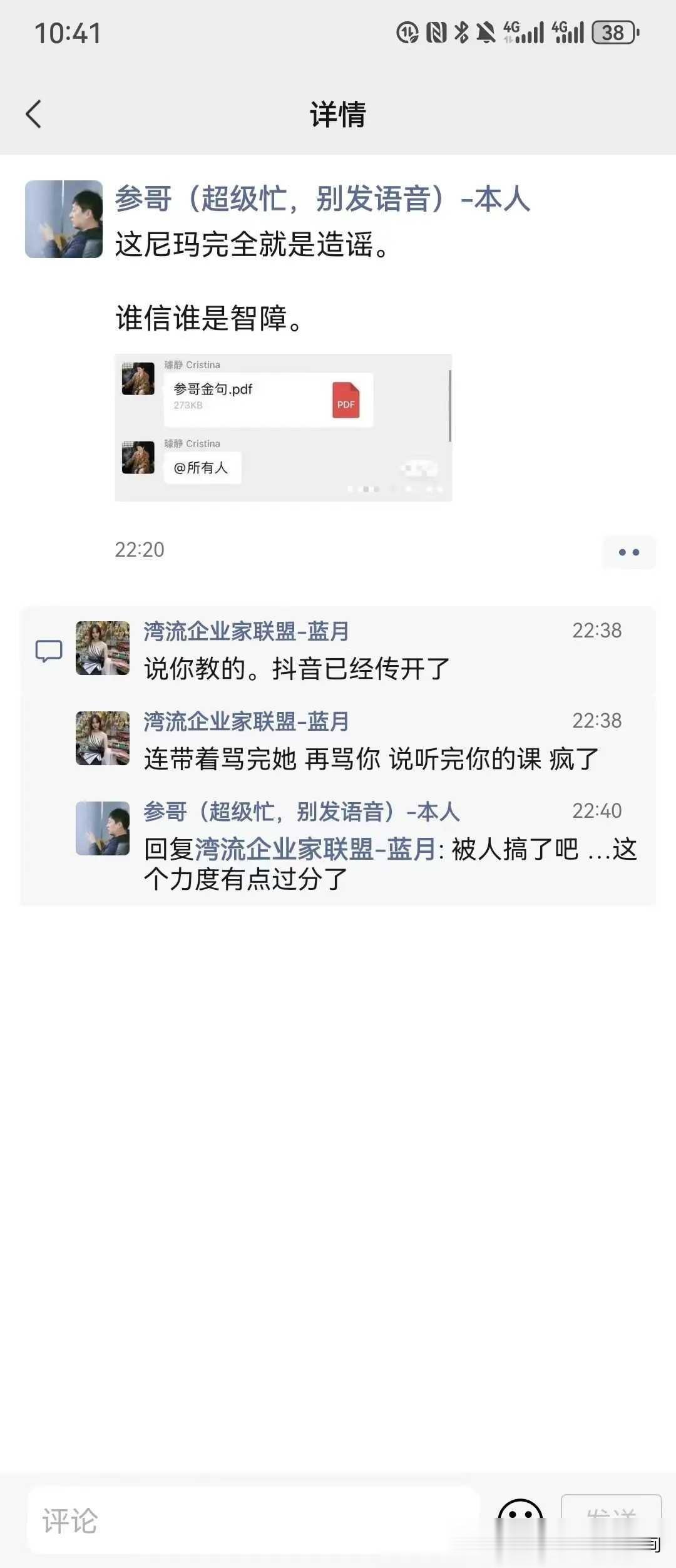Reply to comment "说你教的。抖音已经传开了"
676x1568 pixels.
coord(297,669)
